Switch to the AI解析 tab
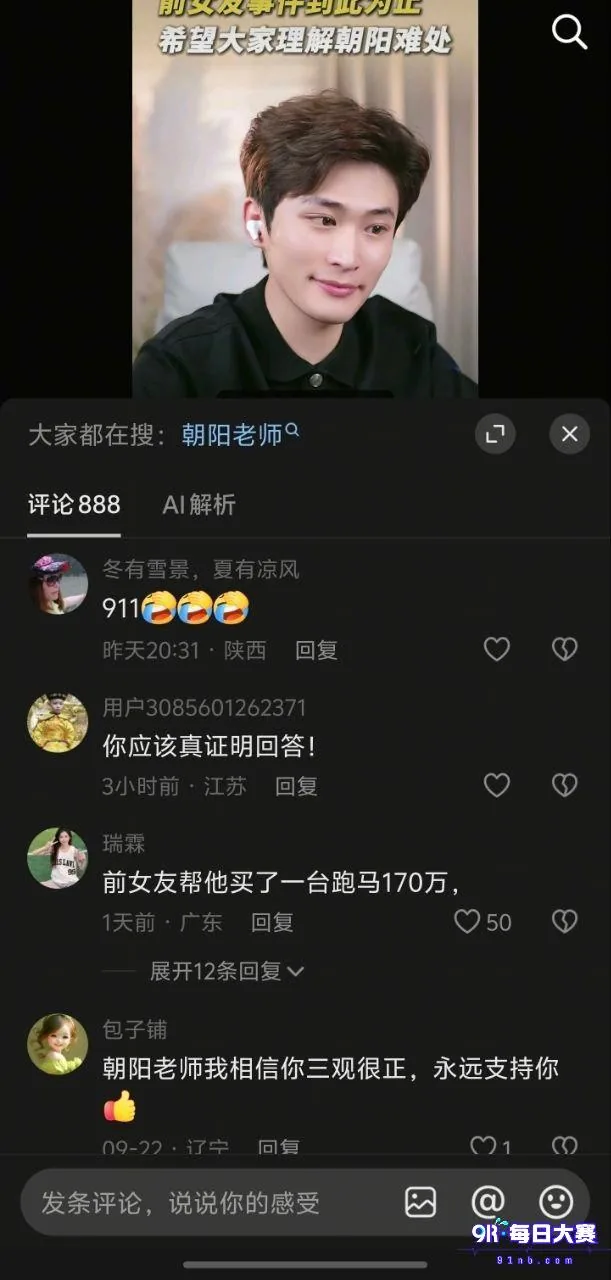Screen dimensions: 611x1280 199,504
